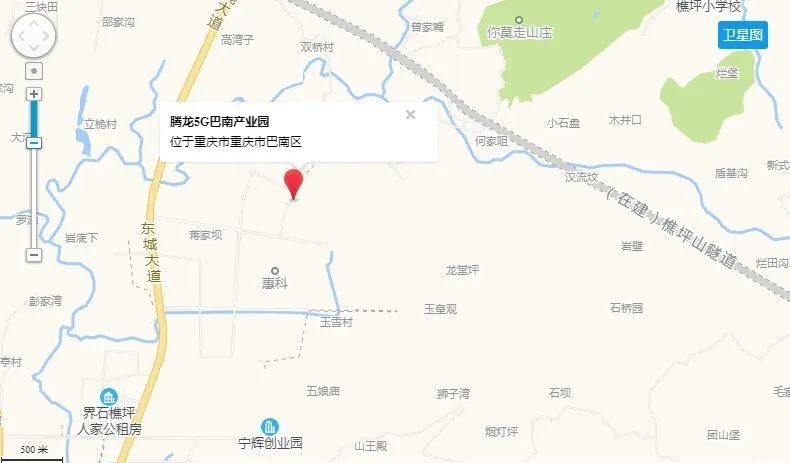Zoom out with the minus button
Screen dimensions: 790x463
pyautogui.click(x=34, y=255)
